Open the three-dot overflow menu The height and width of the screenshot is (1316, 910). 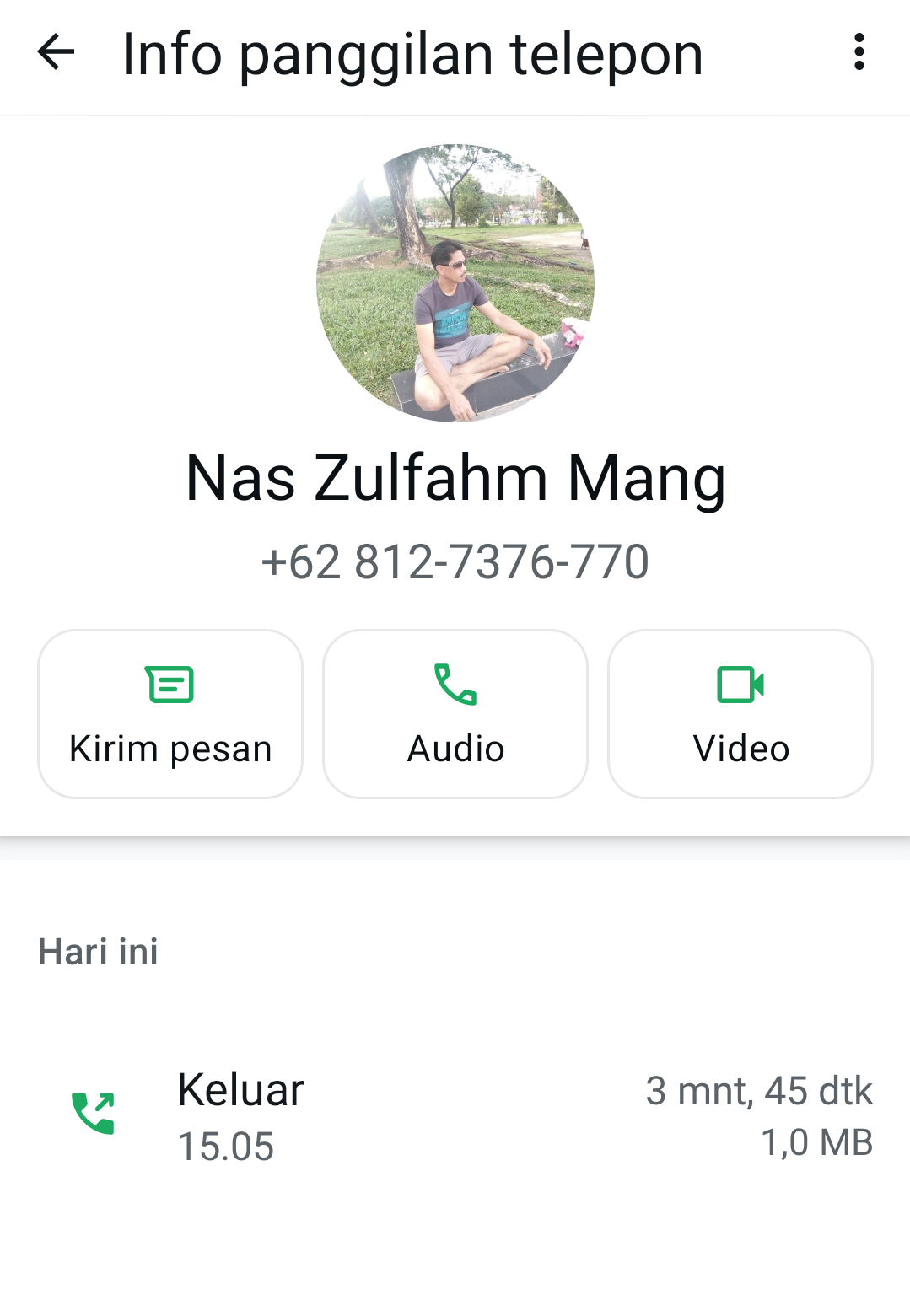pyautogui.click(x=859, y=52)
